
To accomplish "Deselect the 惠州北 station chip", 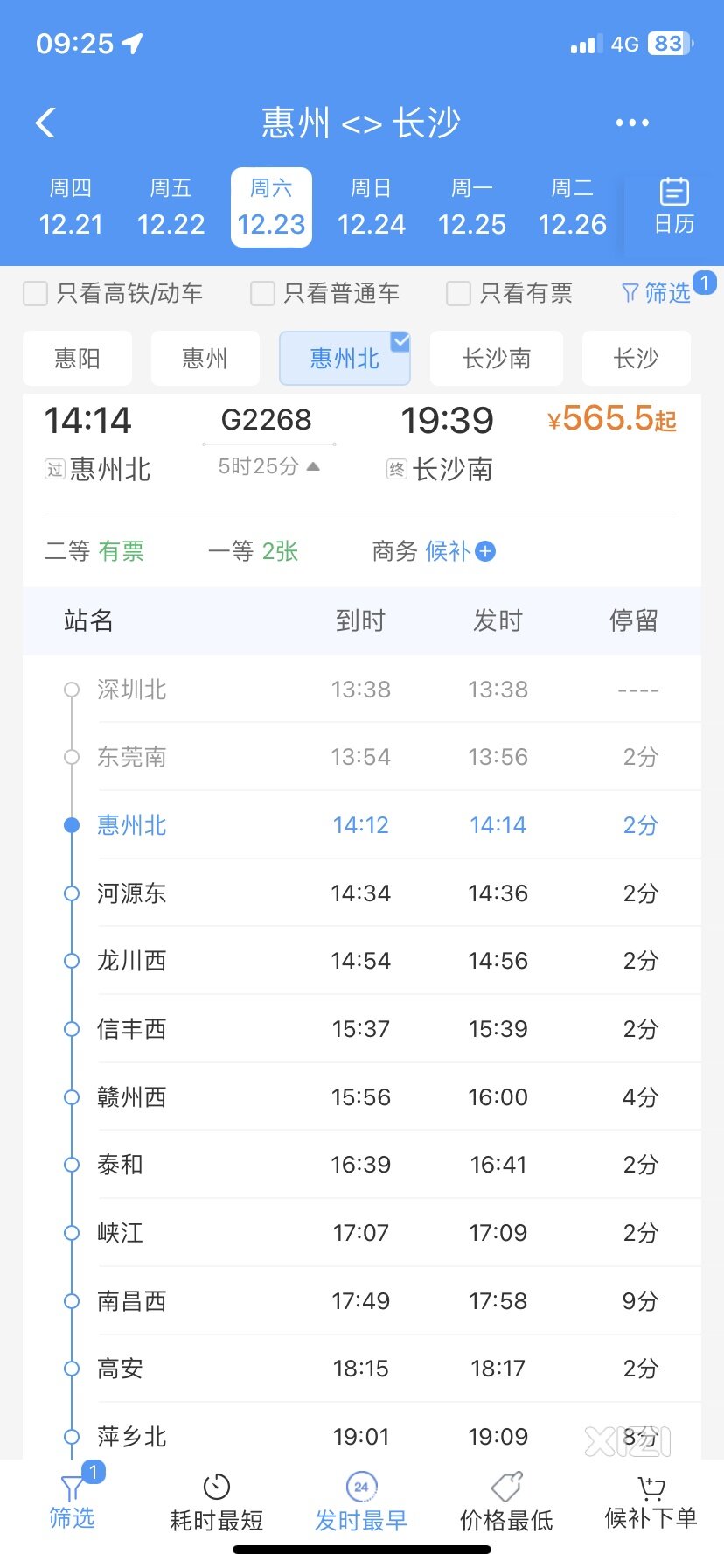I will click(345, 358).
